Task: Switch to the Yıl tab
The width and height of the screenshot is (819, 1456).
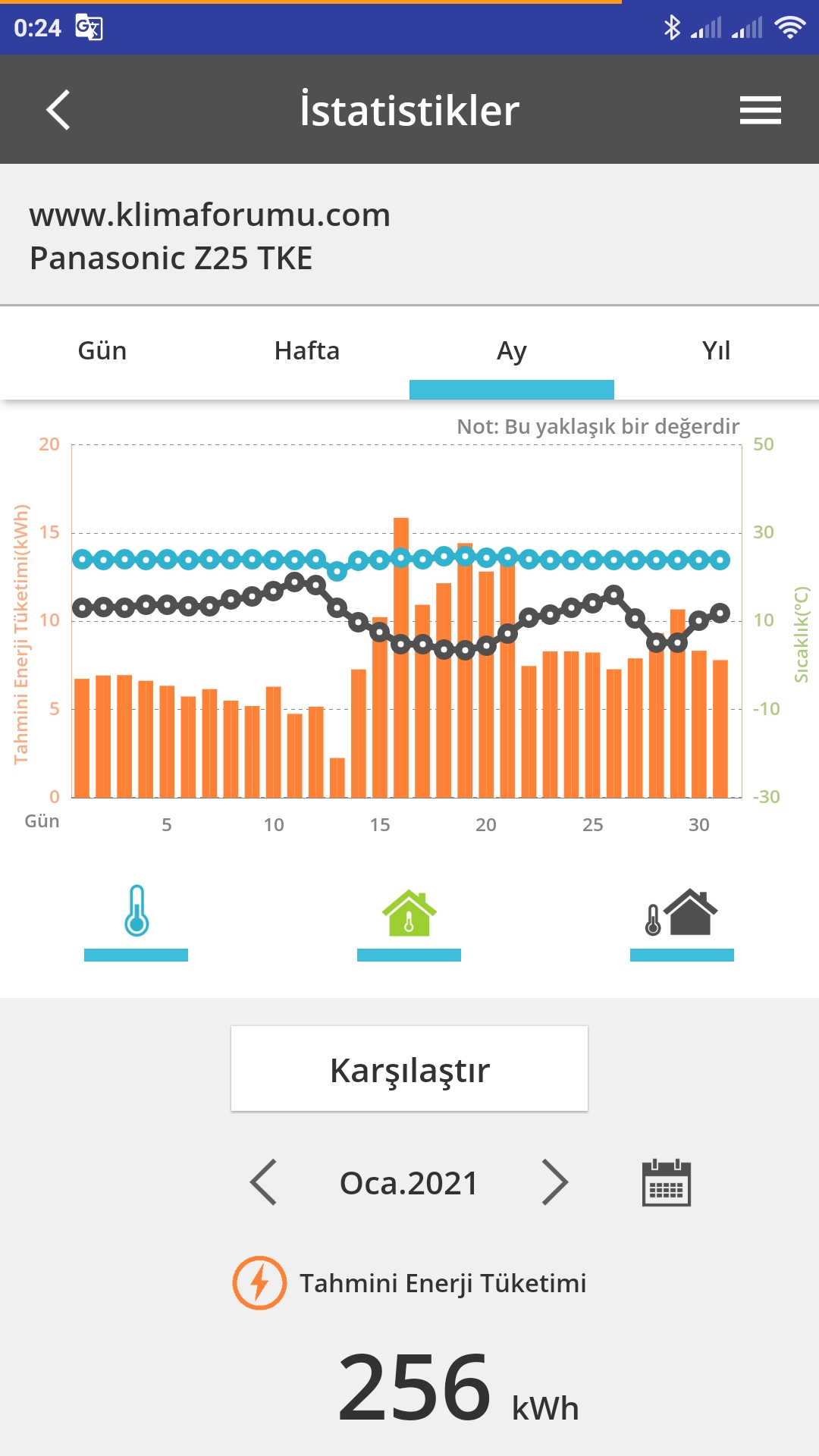Action: tap(717, 352)
